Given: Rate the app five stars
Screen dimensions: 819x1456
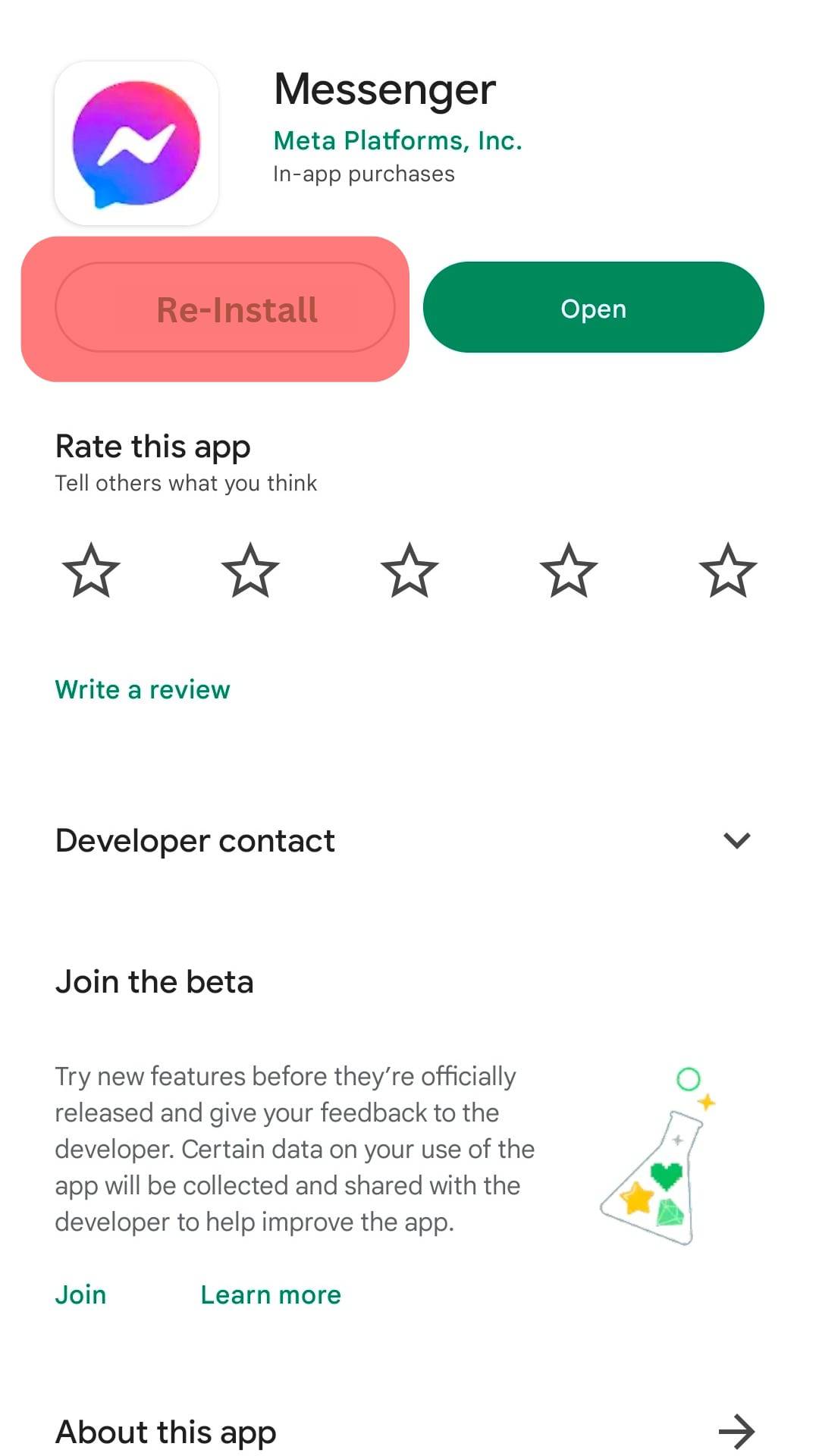Looking at the screenshot, I should click(728, 570).
